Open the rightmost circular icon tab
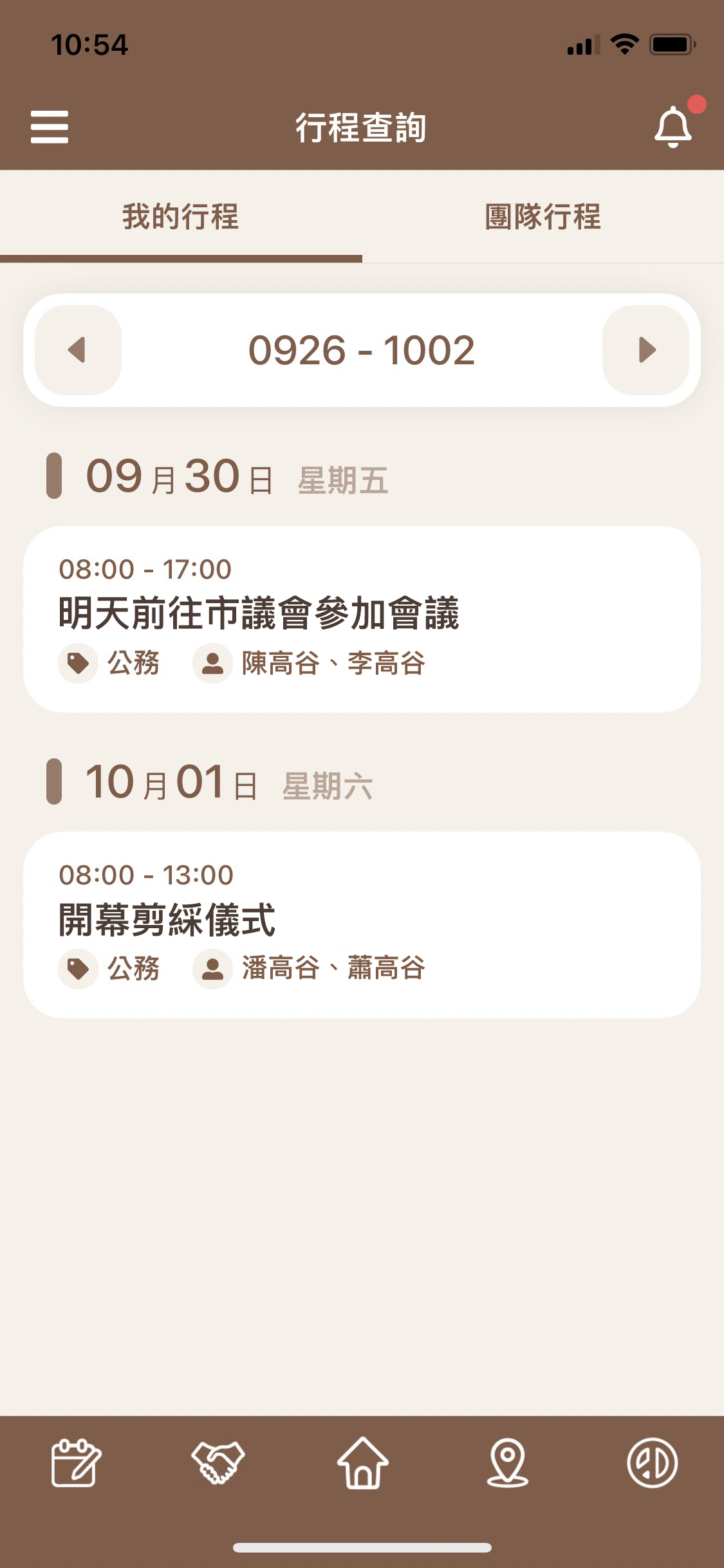This screenshot has height=1568, width=724. pyautogui.click(x=652, y=1462)
